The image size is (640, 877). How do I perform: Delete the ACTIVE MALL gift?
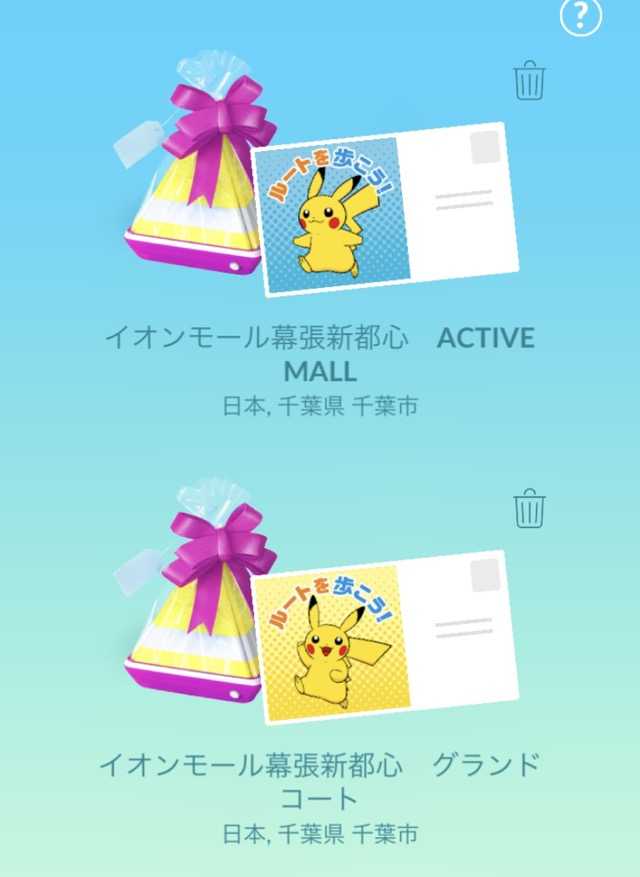coord(529,80)
